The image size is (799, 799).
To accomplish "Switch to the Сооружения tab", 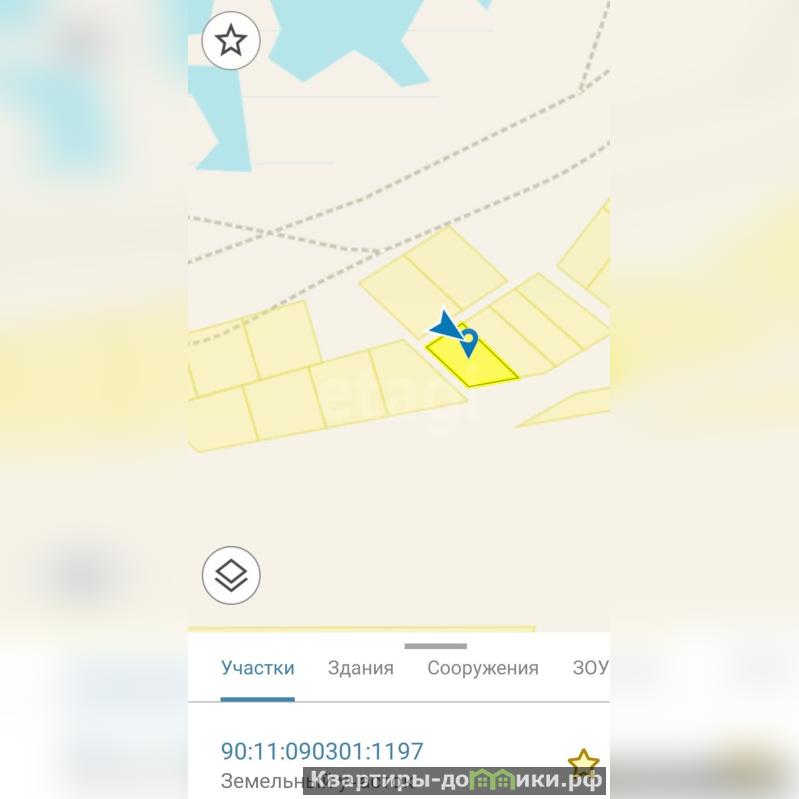I will tap(483, 668).
